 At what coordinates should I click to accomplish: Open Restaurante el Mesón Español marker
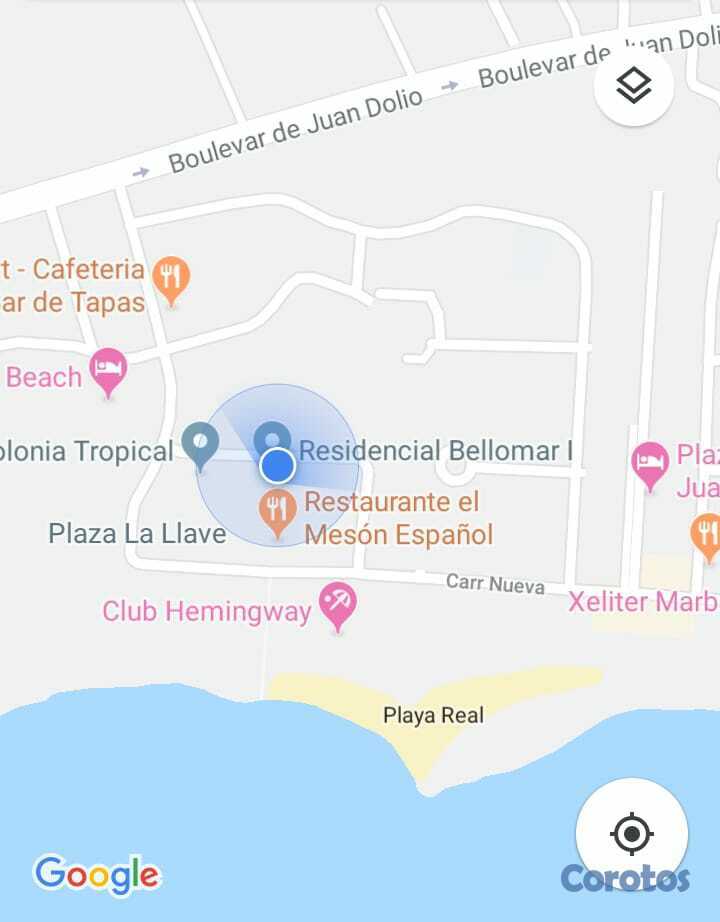(277, 508)
